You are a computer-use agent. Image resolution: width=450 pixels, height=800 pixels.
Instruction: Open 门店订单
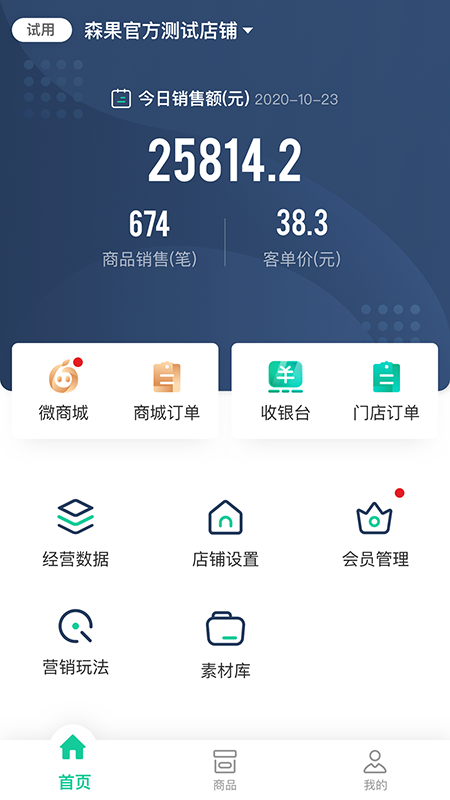[386, 391]
